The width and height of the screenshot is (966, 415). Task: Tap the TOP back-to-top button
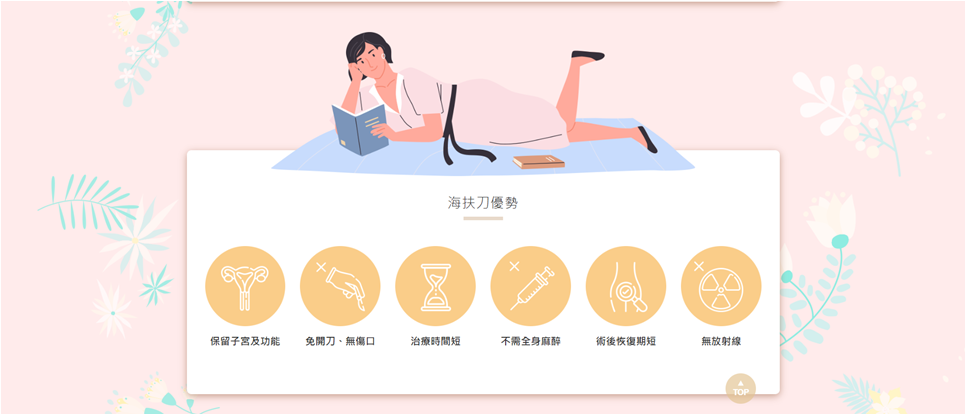pos(740,388)
